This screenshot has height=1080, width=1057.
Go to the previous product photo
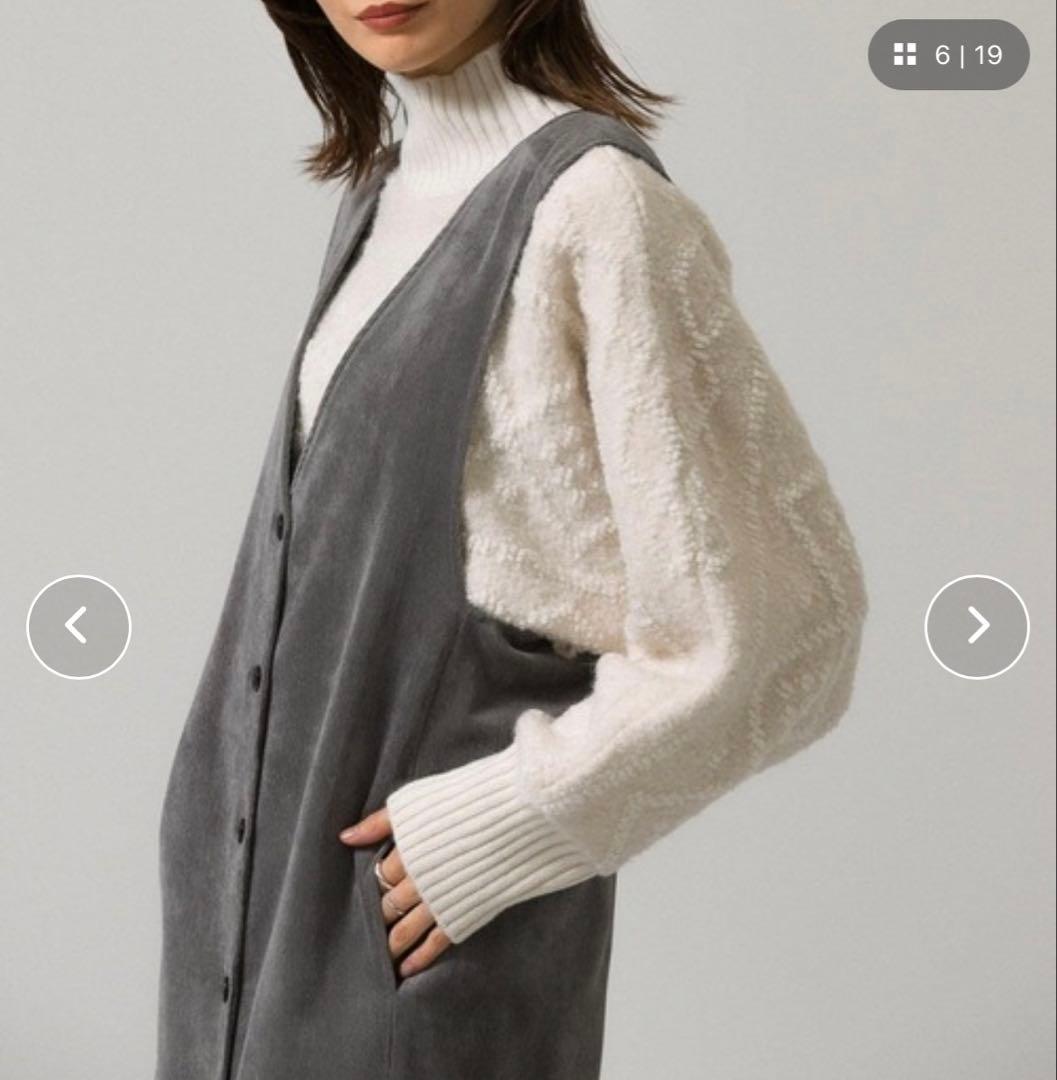click(x=78, y=626)
